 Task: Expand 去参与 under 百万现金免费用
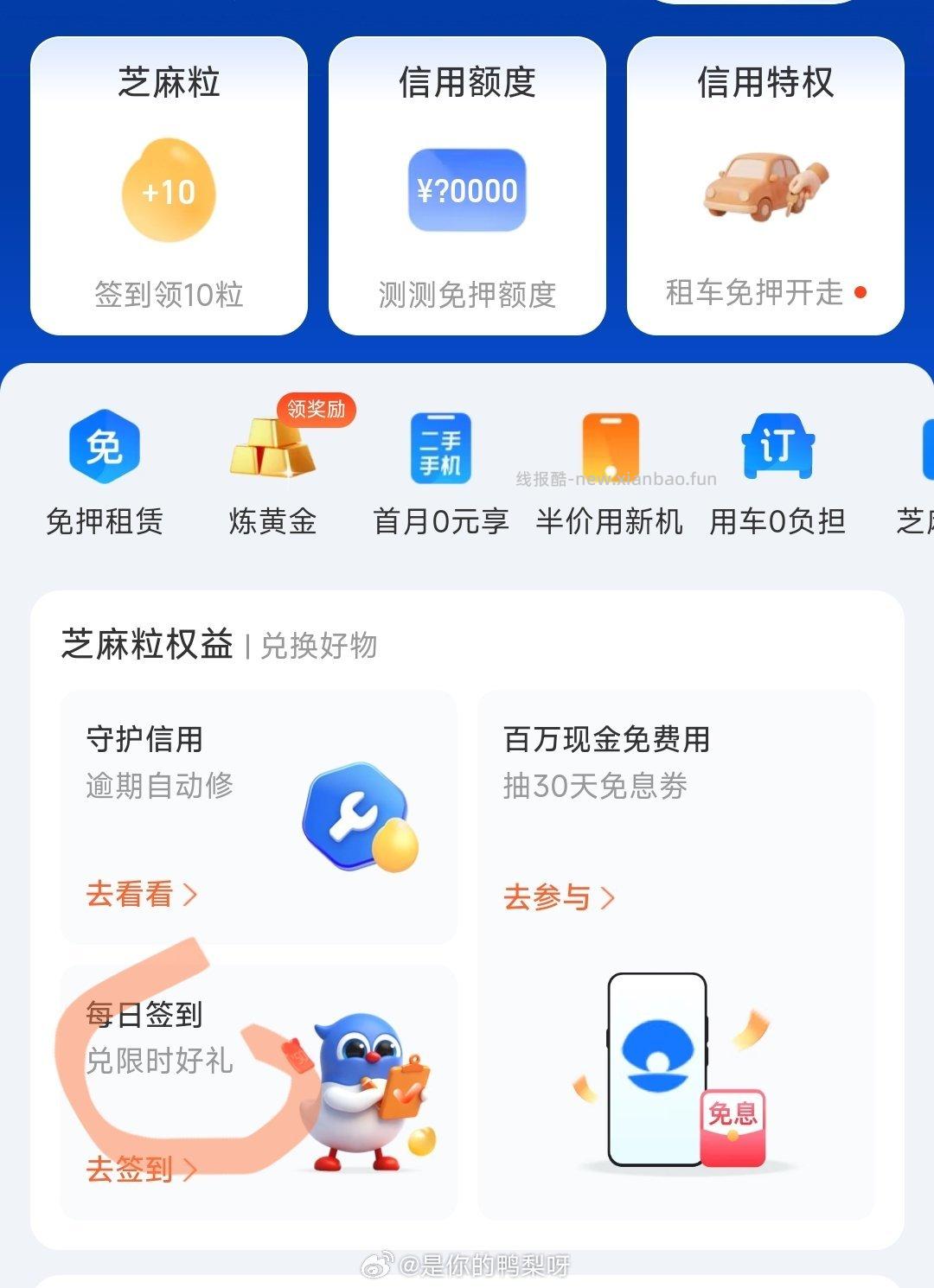[x=560, y=899]
